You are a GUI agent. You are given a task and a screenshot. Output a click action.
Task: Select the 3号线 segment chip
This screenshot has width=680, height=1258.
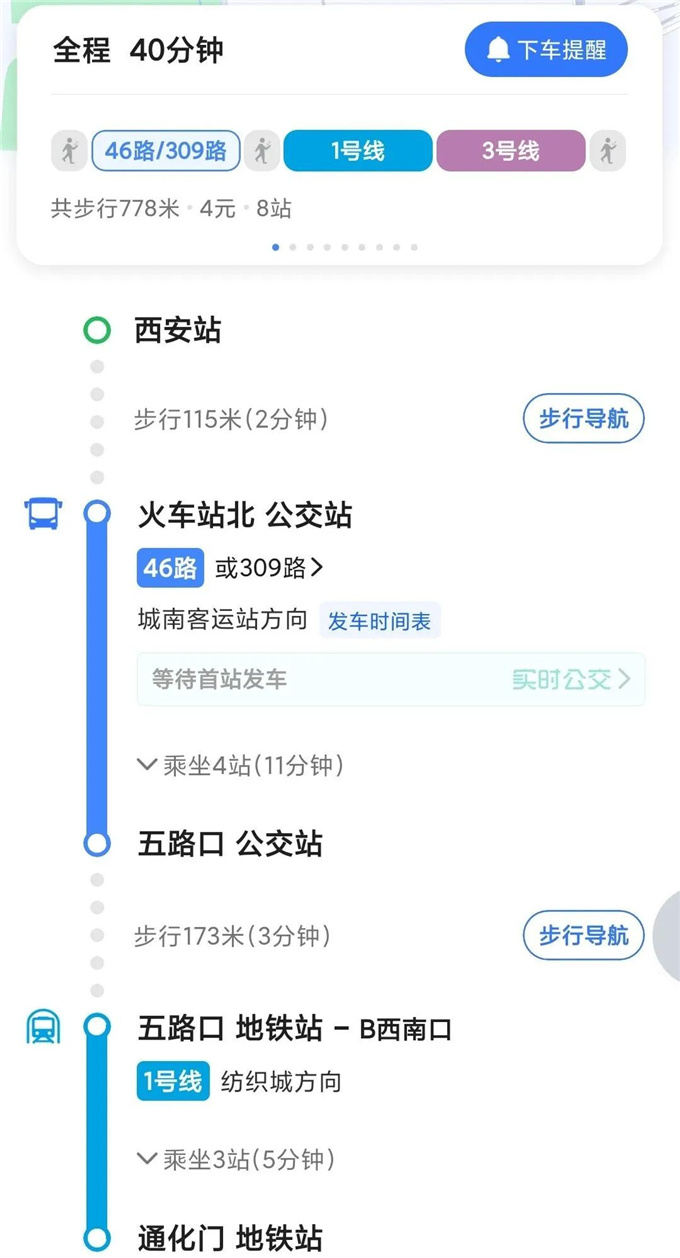(510, 151)
